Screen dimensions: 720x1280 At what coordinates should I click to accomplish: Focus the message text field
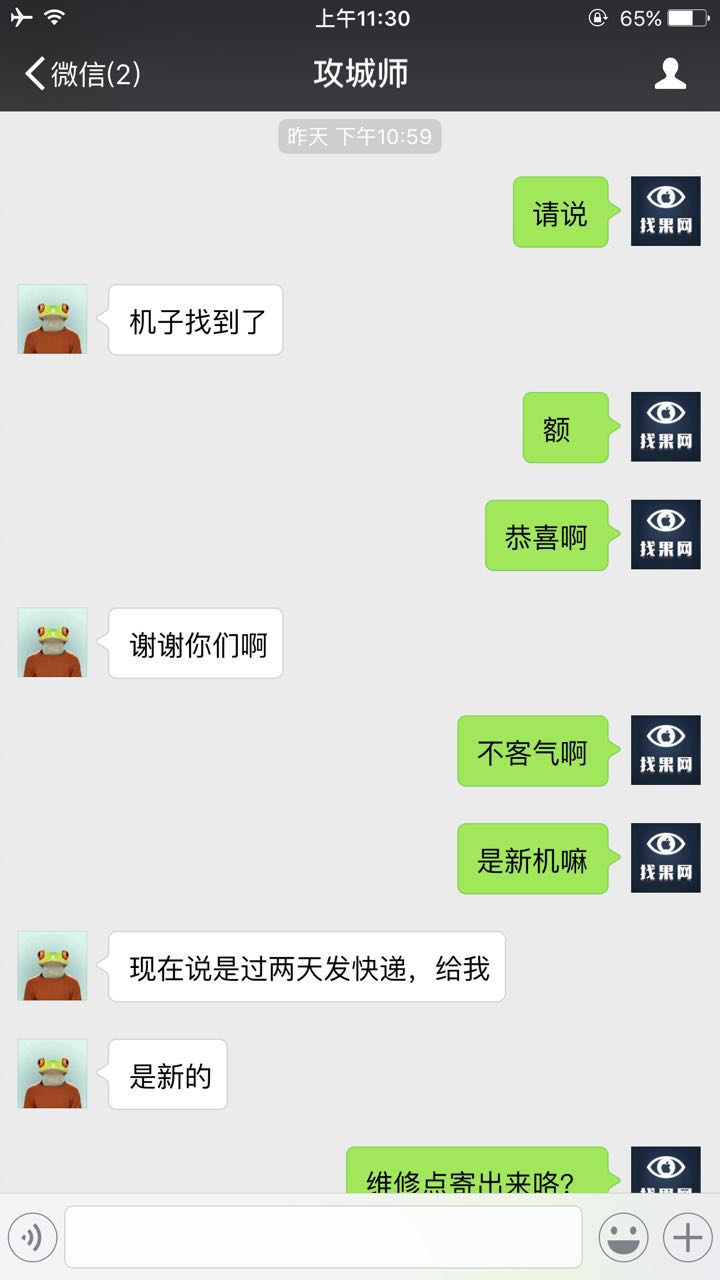pos(323,1237)
